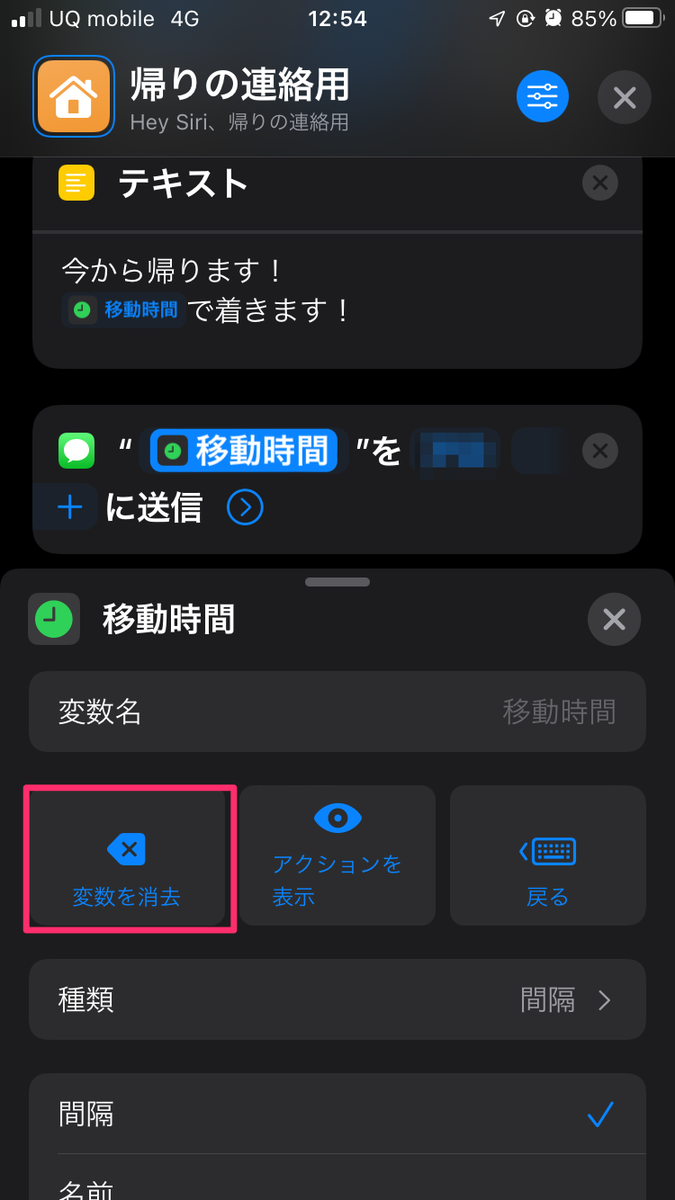Choose the 名前 option
The width and height of the screenshot is (675, 1200).
(x=337, y=1182)
